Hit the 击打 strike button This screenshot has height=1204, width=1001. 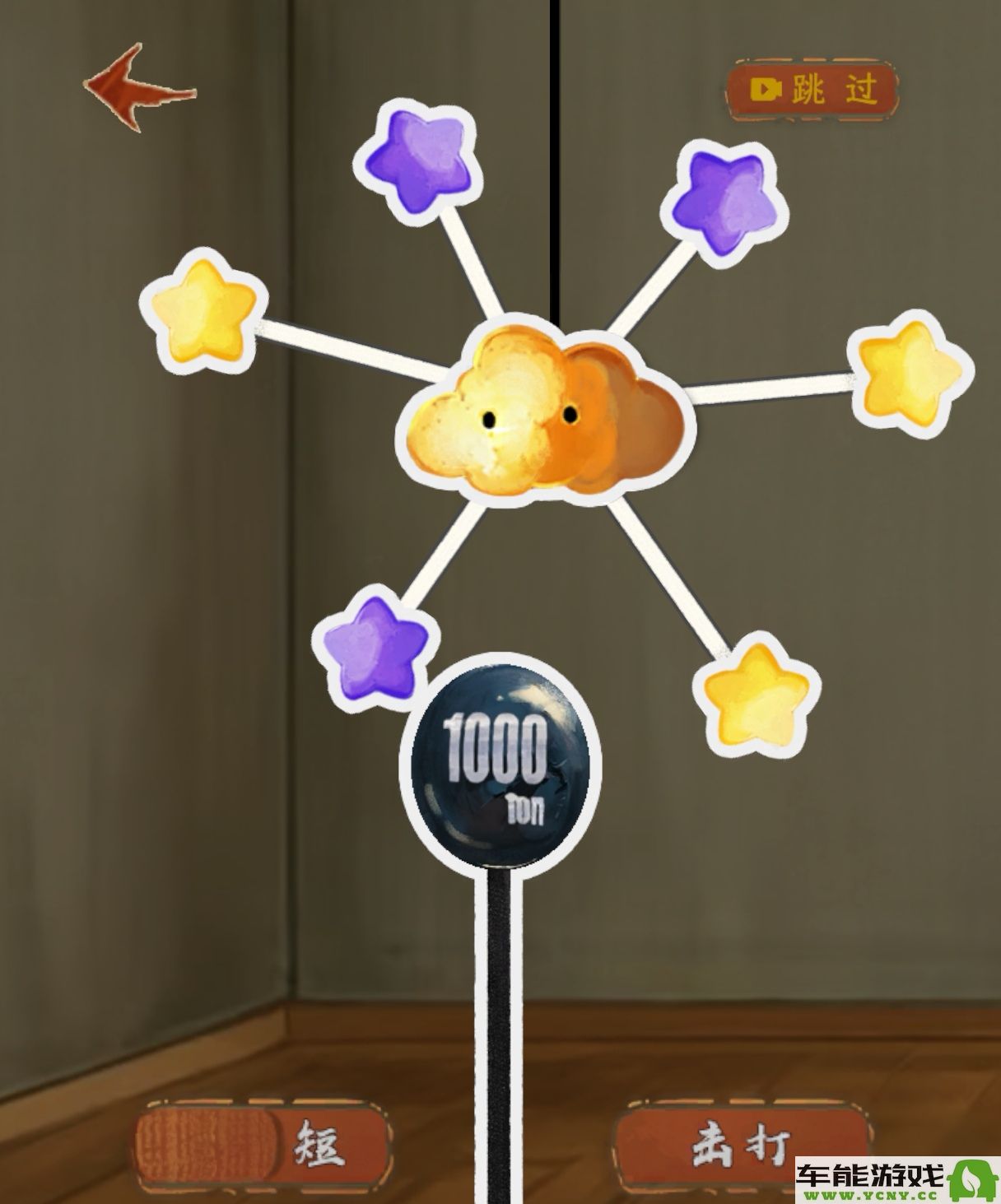(741, 1143)
